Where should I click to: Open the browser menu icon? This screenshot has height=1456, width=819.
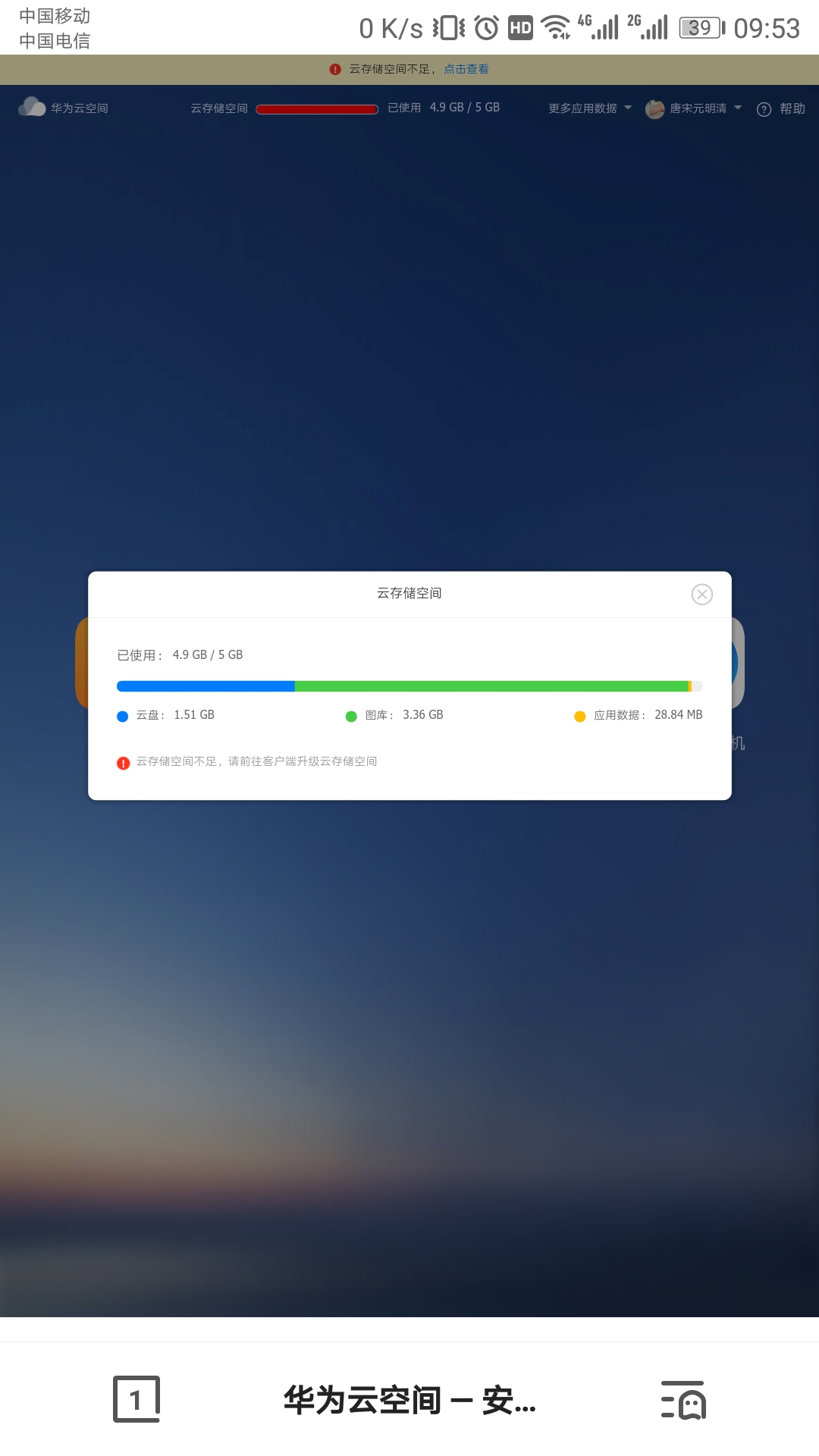682,1399
